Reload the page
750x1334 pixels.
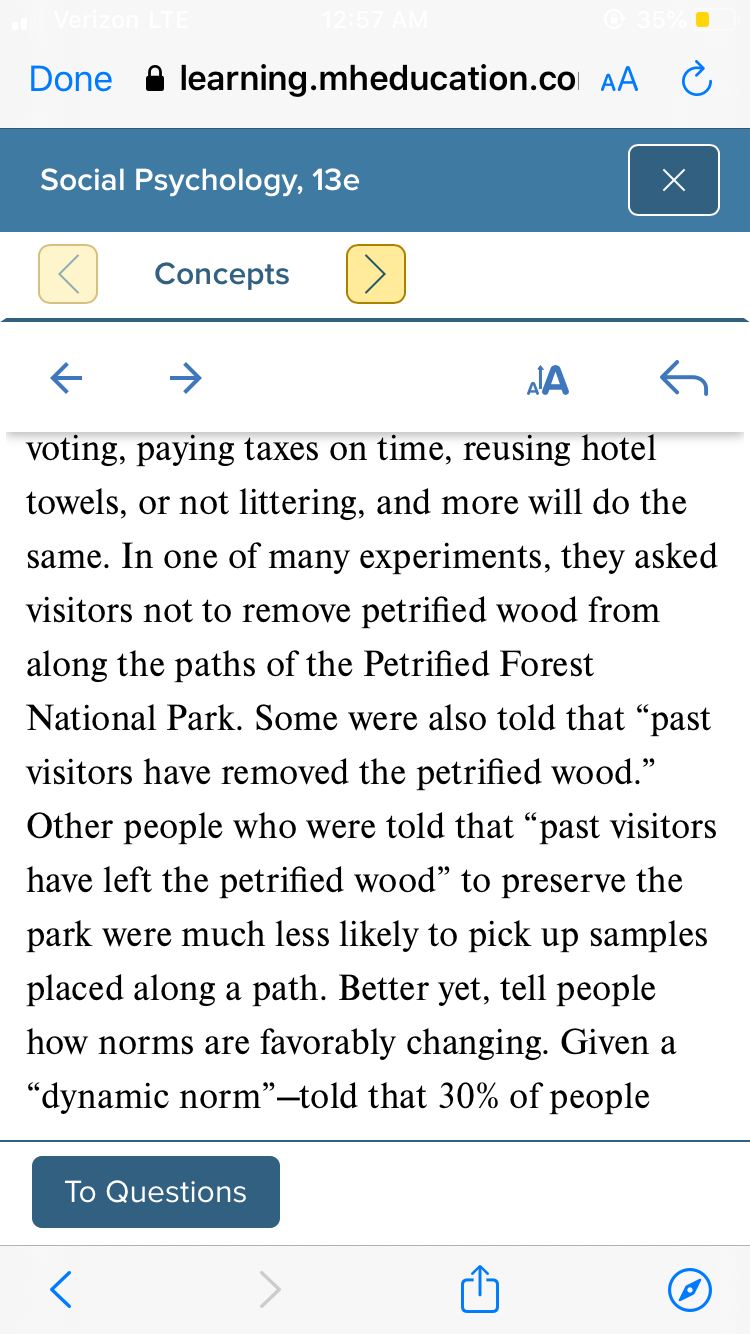pyautogui.click(x=697, y=79)
